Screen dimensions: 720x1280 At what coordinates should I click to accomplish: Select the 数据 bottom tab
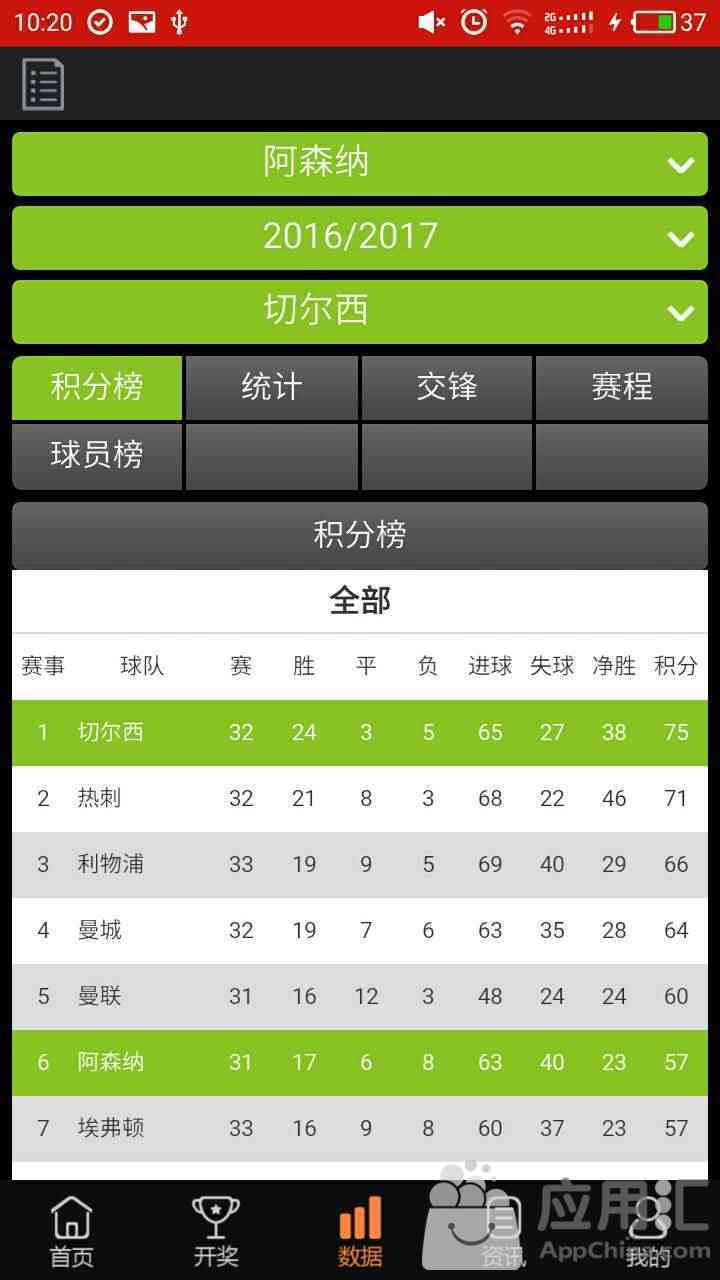click(360, 1232)
